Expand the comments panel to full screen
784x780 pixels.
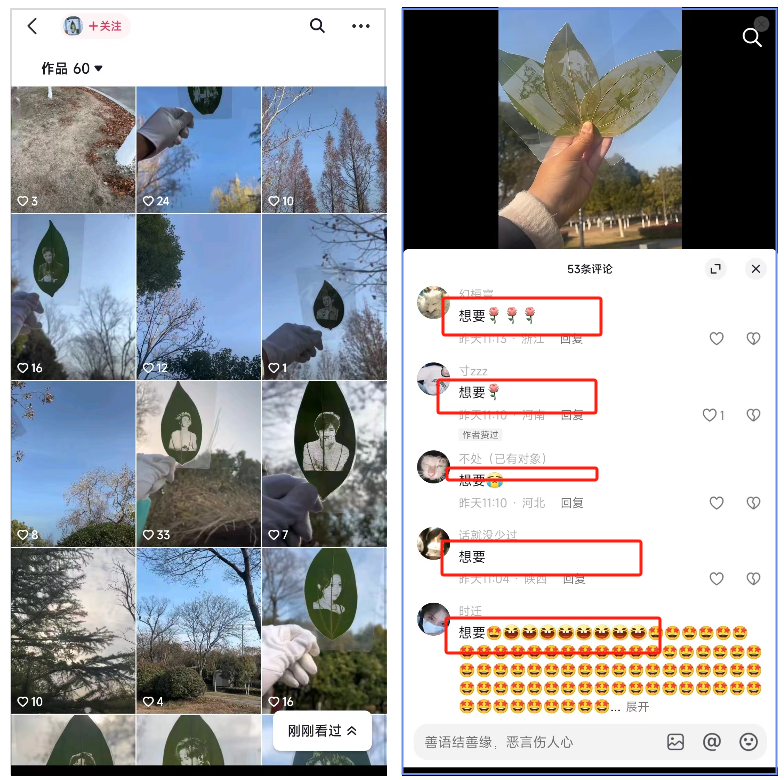(715, 269)
